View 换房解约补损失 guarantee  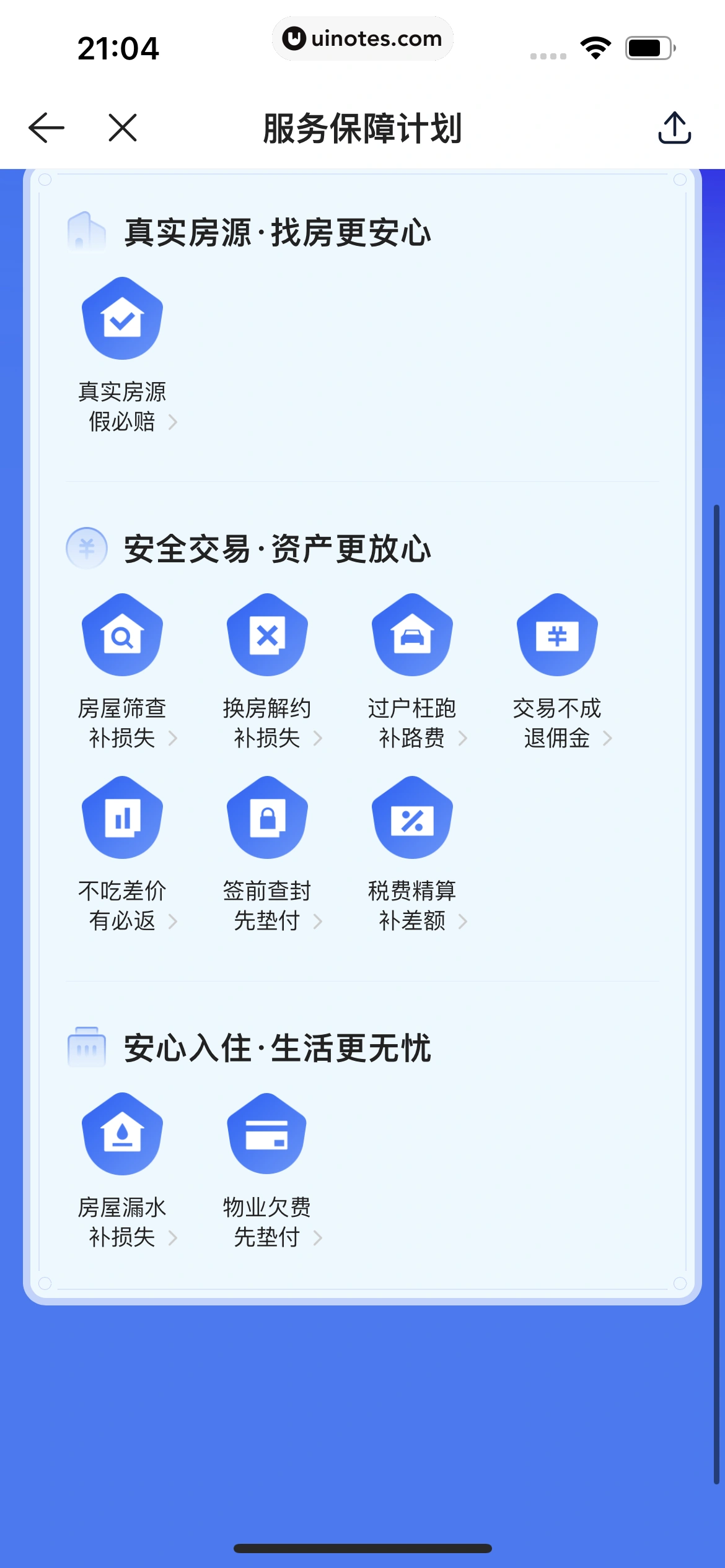(268, 670)
